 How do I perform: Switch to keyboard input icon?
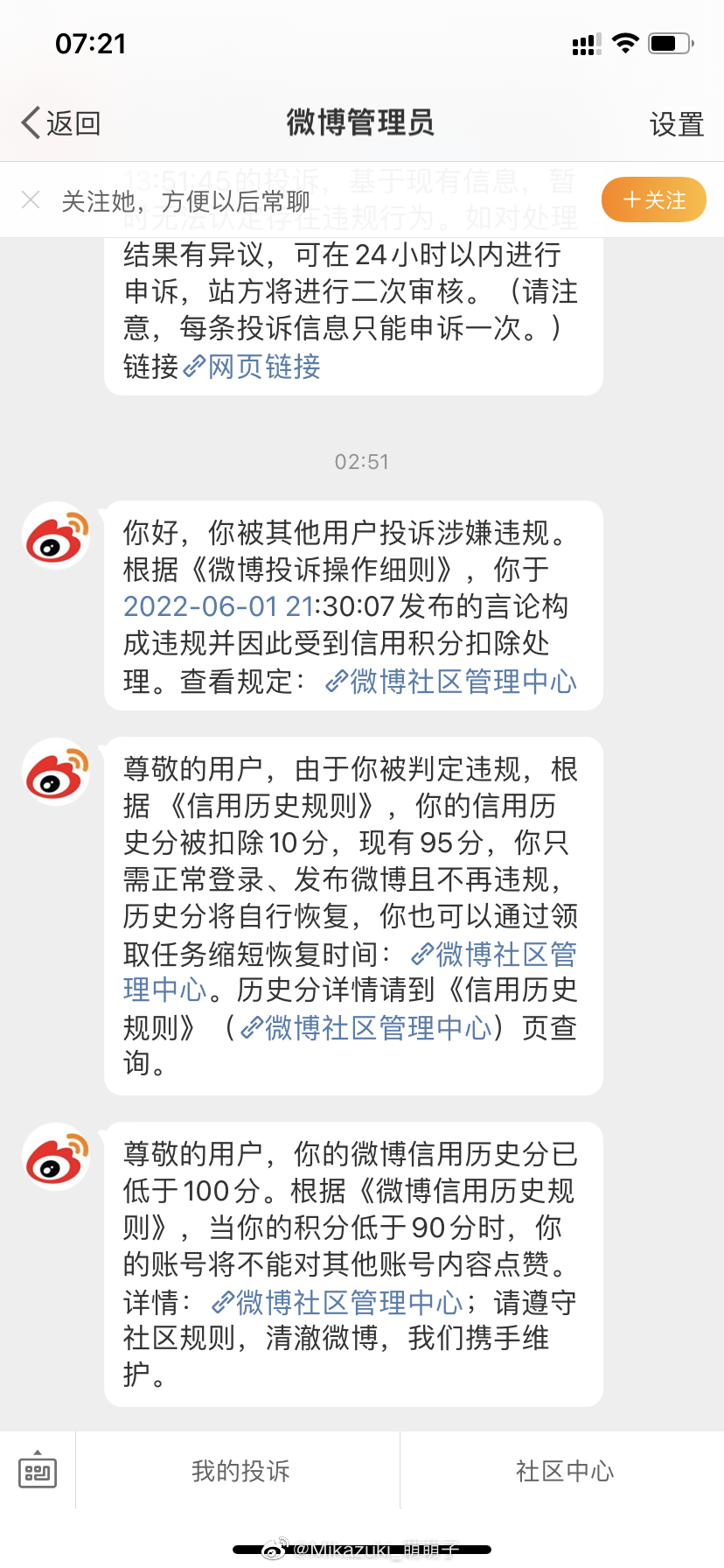[38, 1471]
